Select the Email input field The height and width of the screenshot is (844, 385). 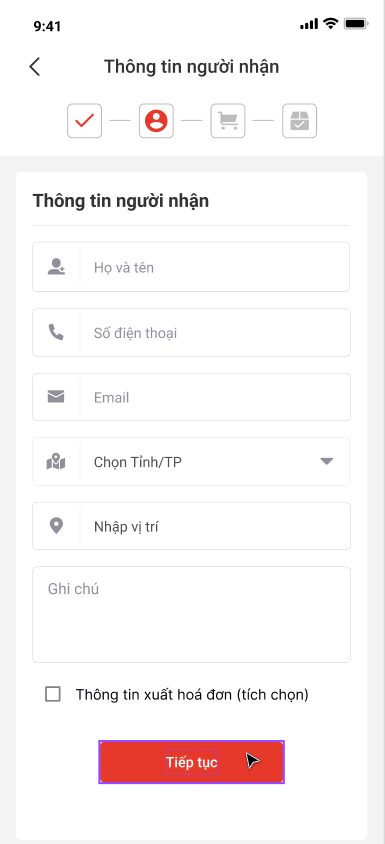click(x=191, y=397)
